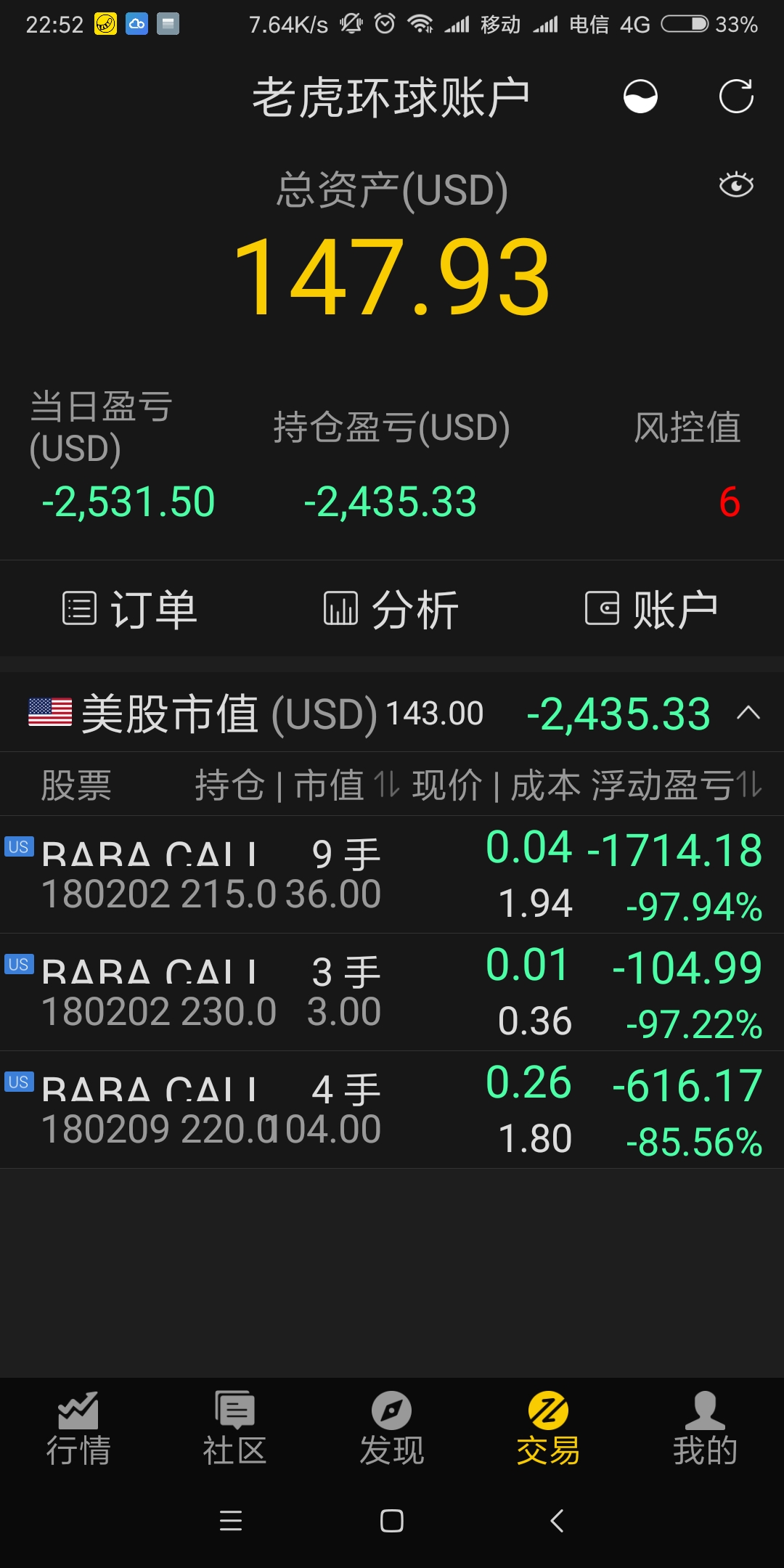
Task: Tap the system back button
Action: [557, 1521]
